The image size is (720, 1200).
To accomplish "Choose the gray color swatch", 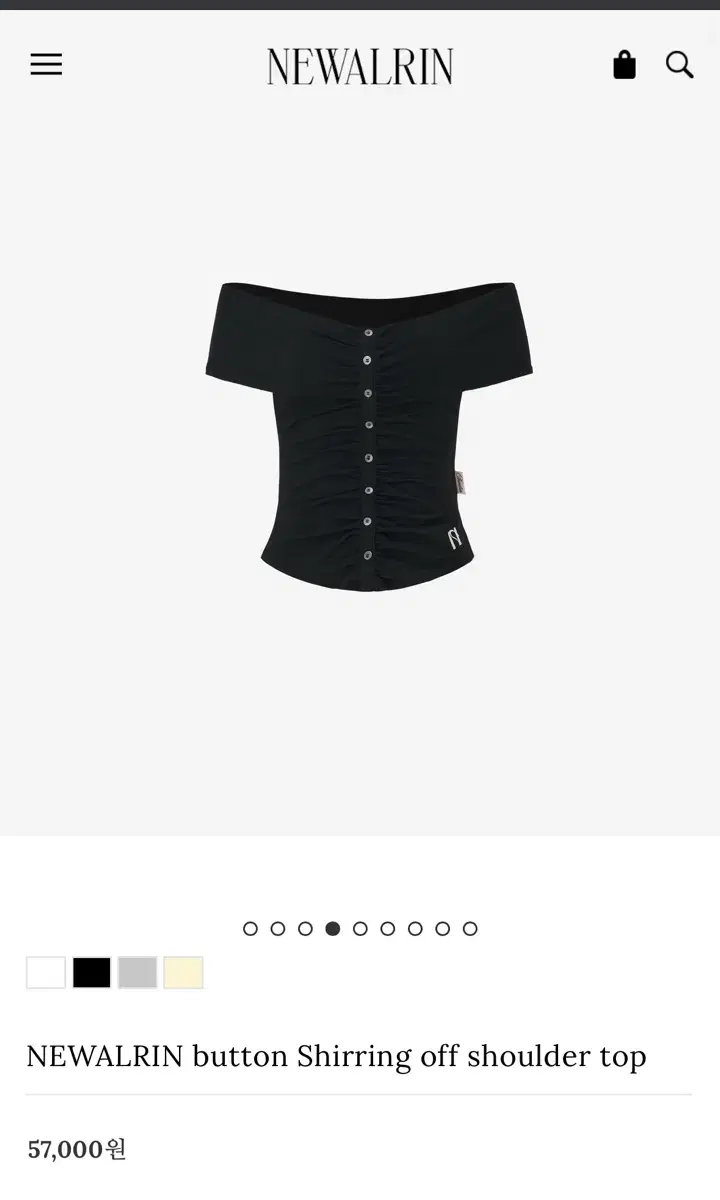I will tap(139, 972).
